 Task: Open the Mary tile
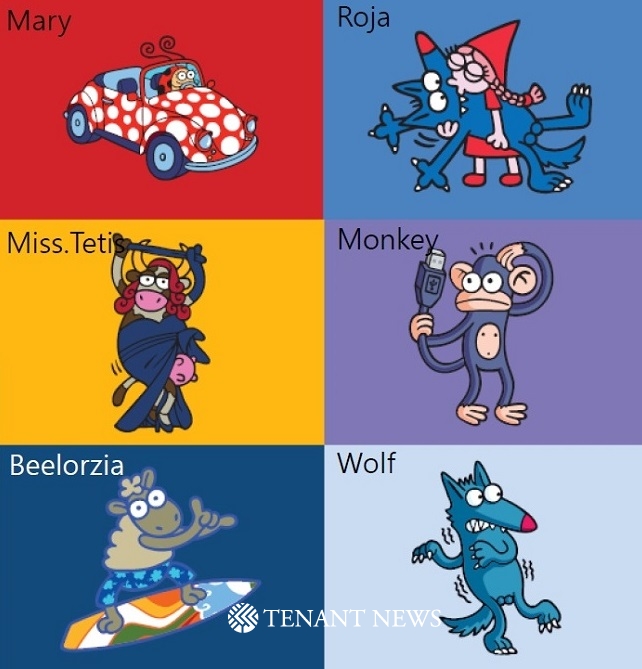click(160, 110)
